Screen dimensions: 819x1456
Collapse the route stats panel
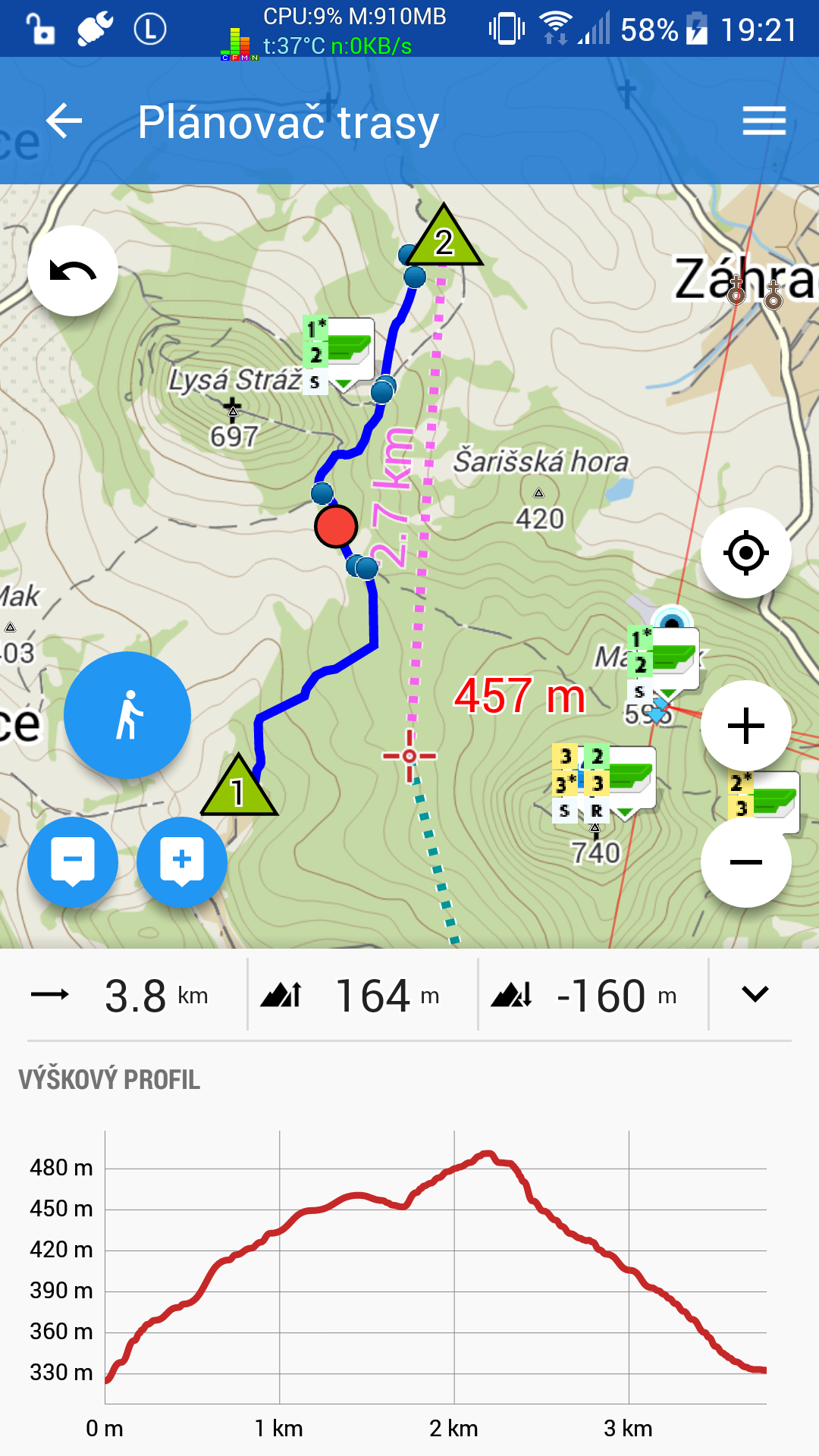tap(755, 994)
